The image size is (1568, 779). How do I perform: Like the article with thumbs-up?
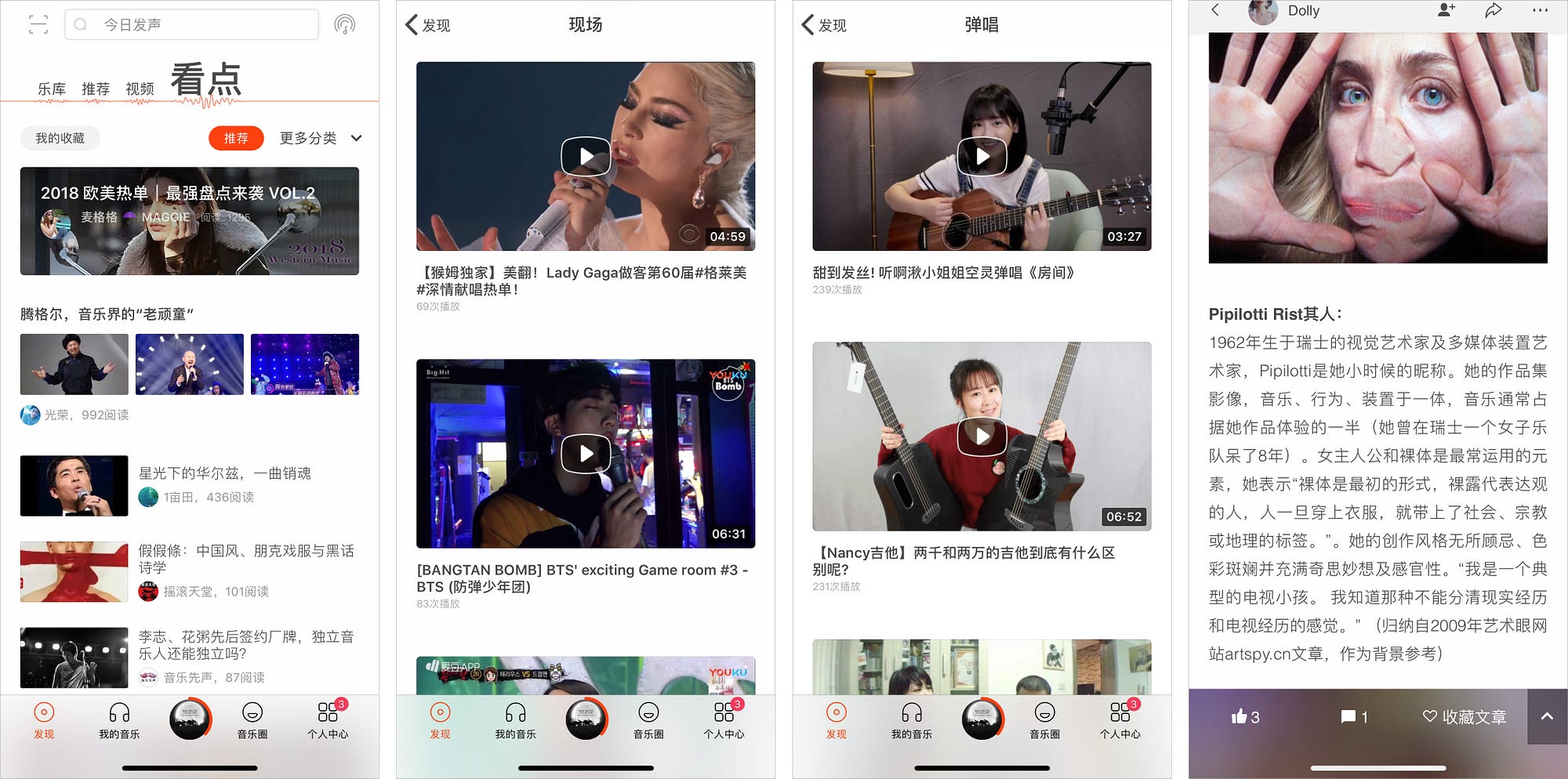pos(1244,716)
